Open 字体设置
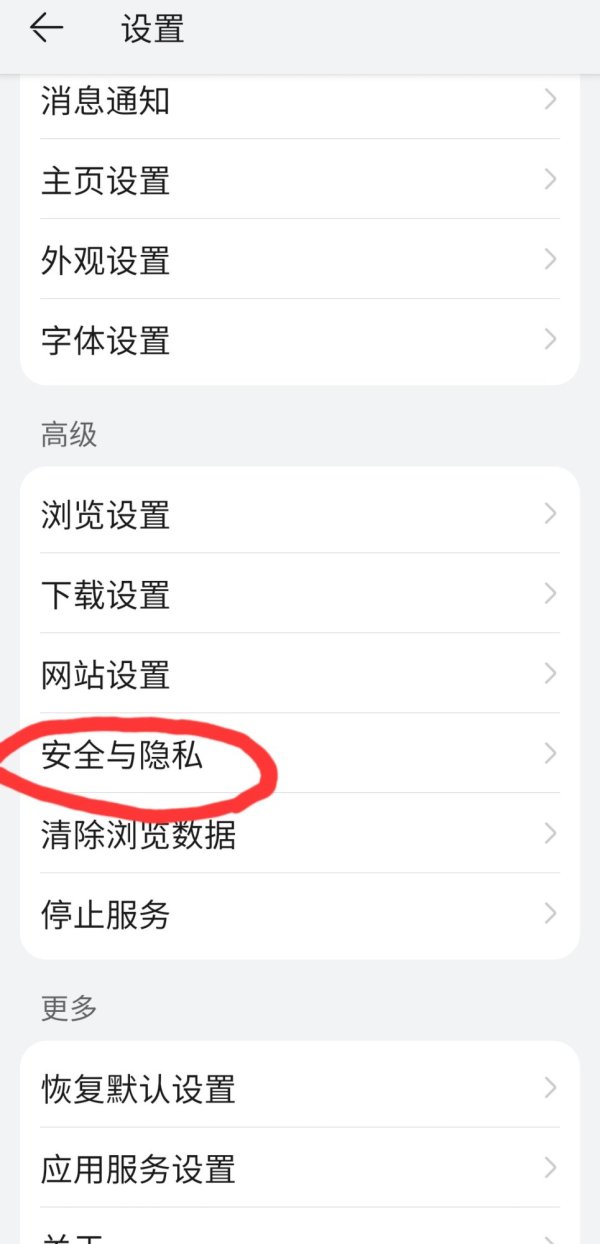This screenshot has width=600, height=1244. 300,341
